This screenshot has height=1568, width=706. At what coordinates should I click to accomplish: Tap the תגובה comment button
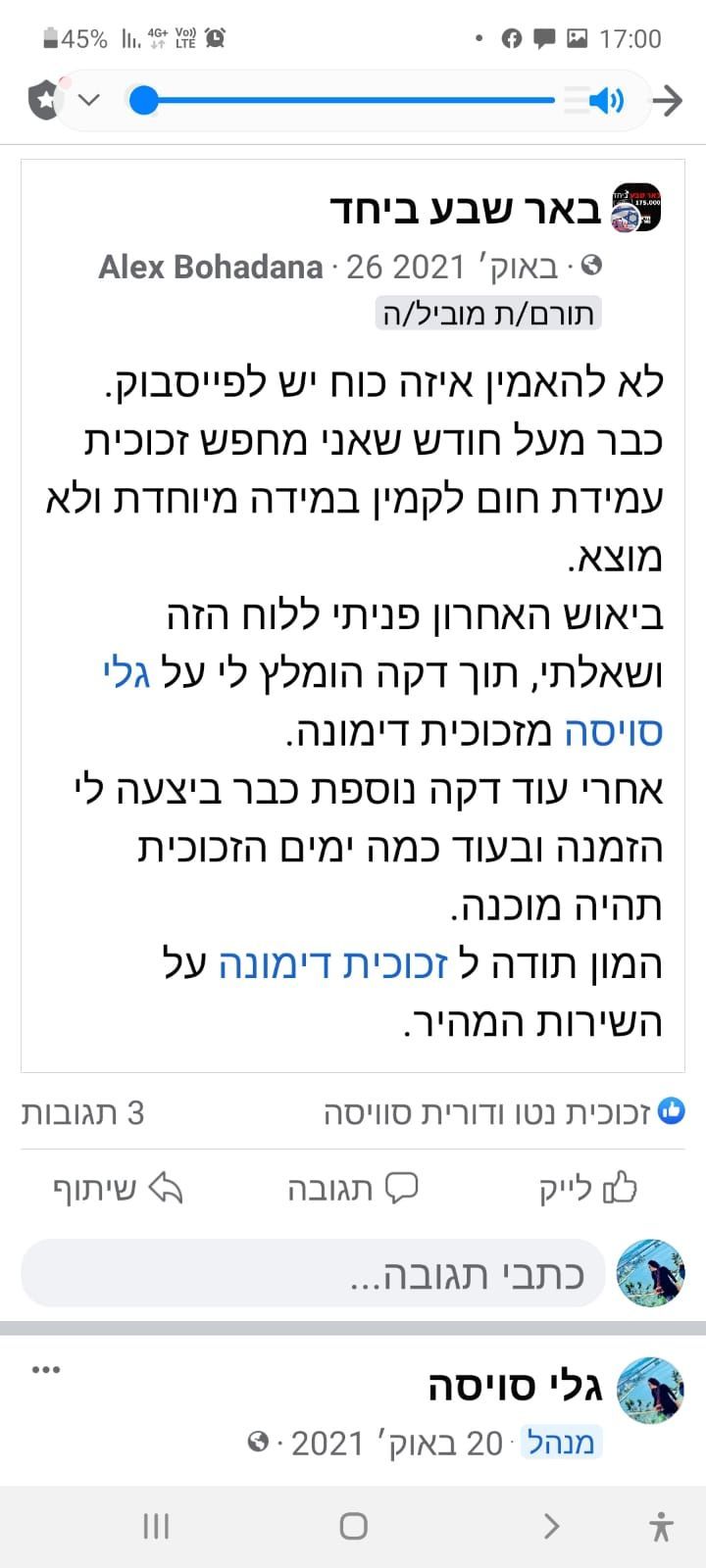click(x=353, y=1189)
